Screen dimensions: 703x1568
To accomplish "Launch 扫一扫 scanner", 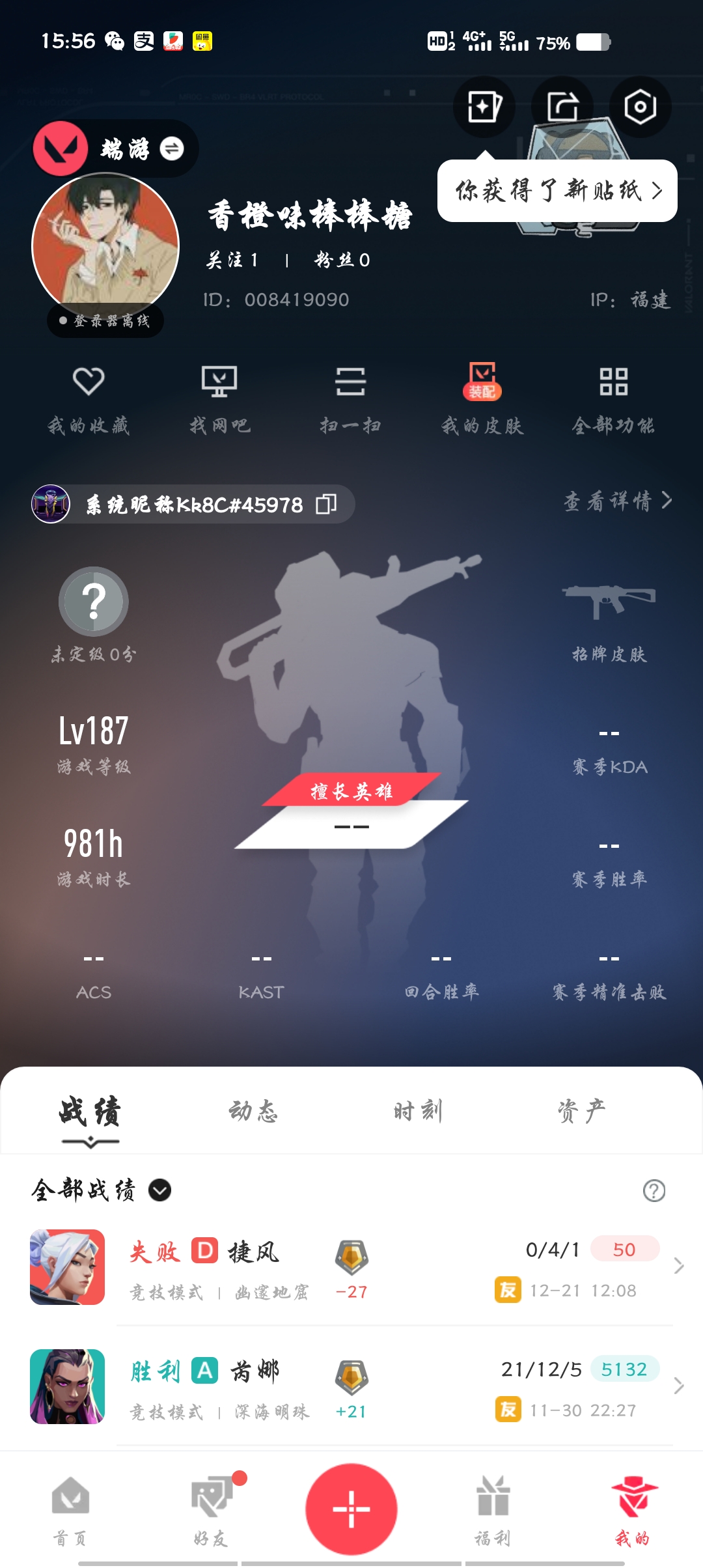I will (x=350, y=400).
